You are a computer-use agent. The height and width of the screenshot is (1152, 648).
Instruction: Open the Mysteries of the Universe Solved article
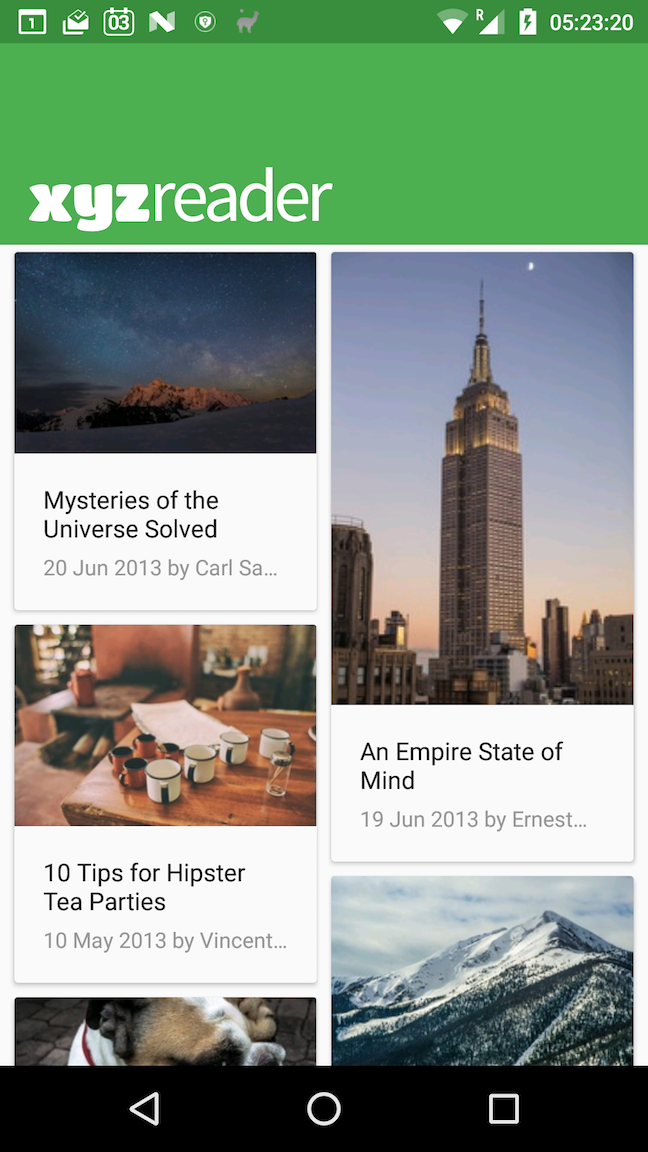[x=165, y=515]
